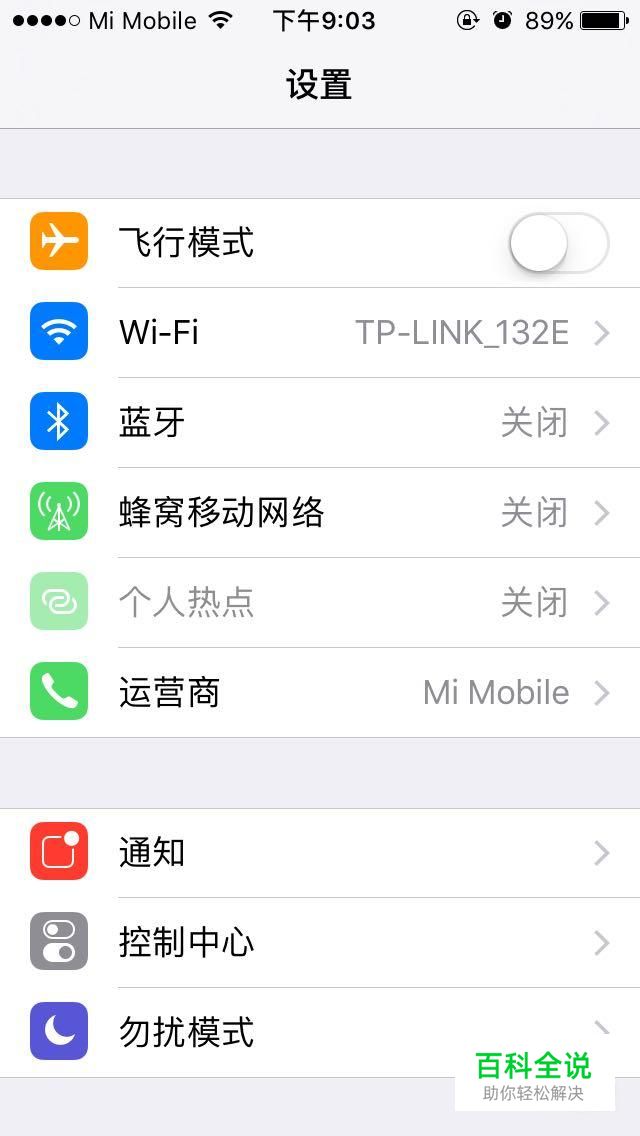Open 勿扰模式 do not disturb settings

(320, 1032)
